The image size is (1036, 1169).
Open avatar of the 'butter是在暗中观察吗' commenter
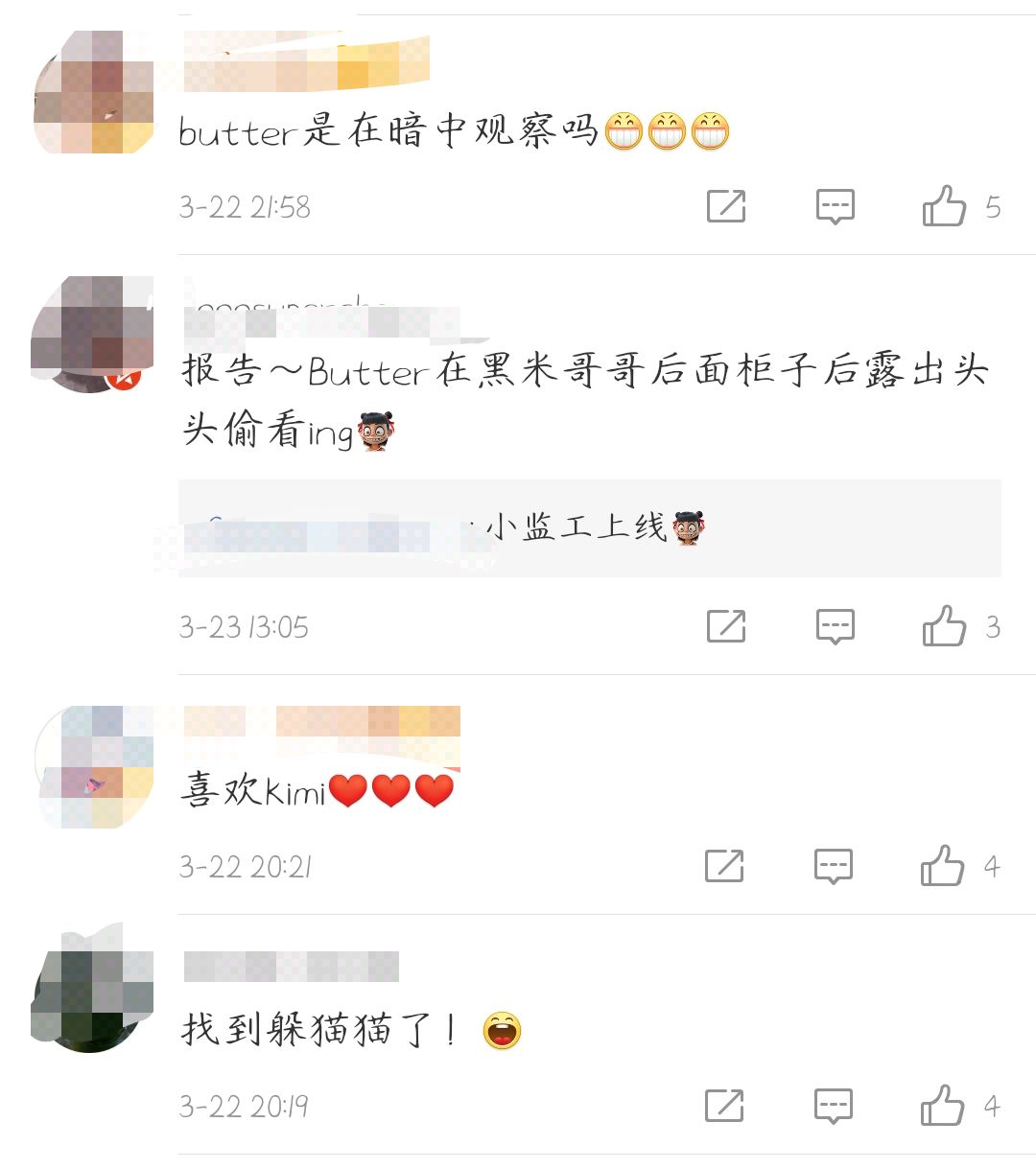pyautogui.click(x=93, y=92)
